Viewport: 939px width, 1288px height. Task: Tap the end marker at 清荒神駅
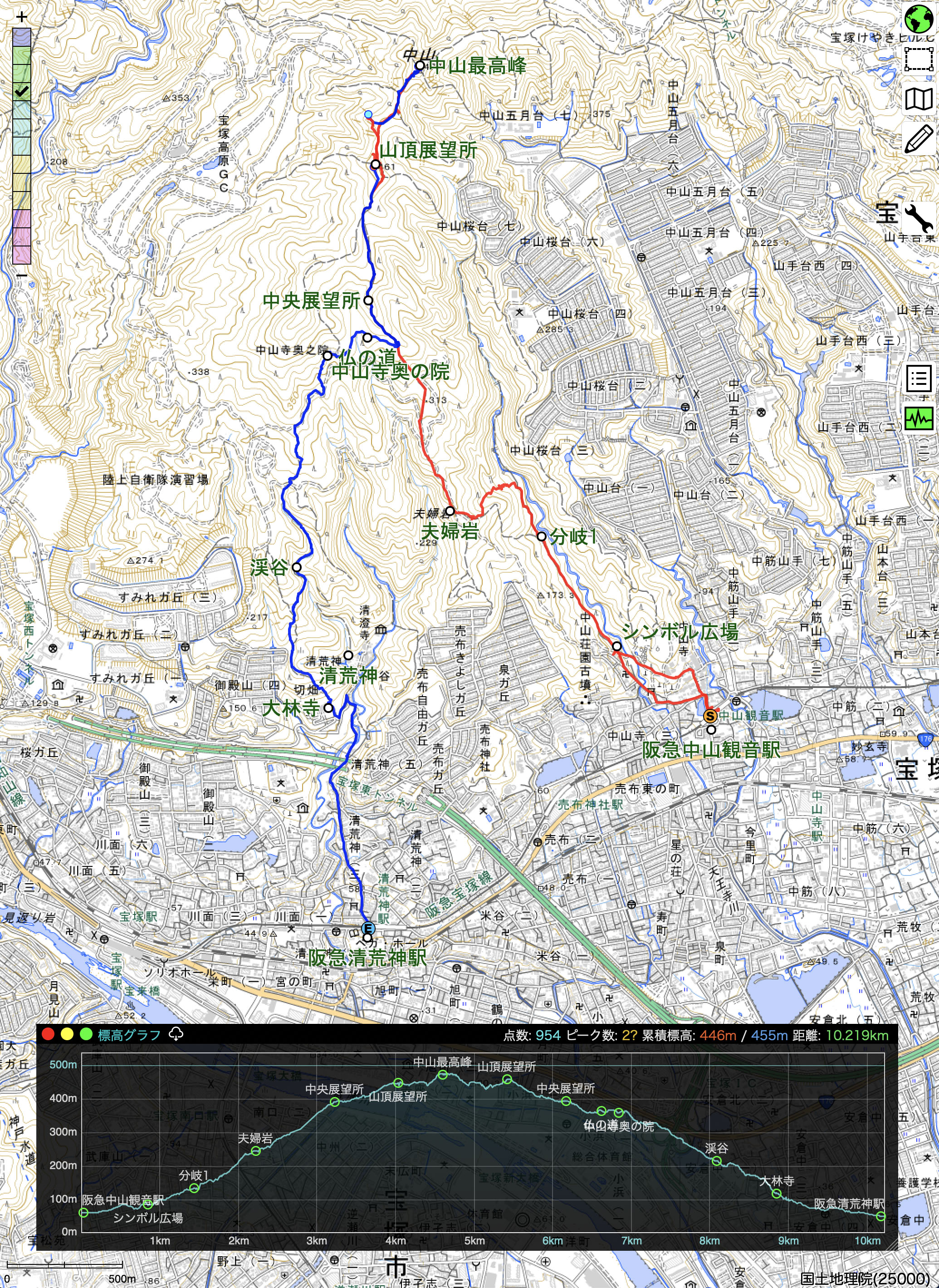[368, 929]
